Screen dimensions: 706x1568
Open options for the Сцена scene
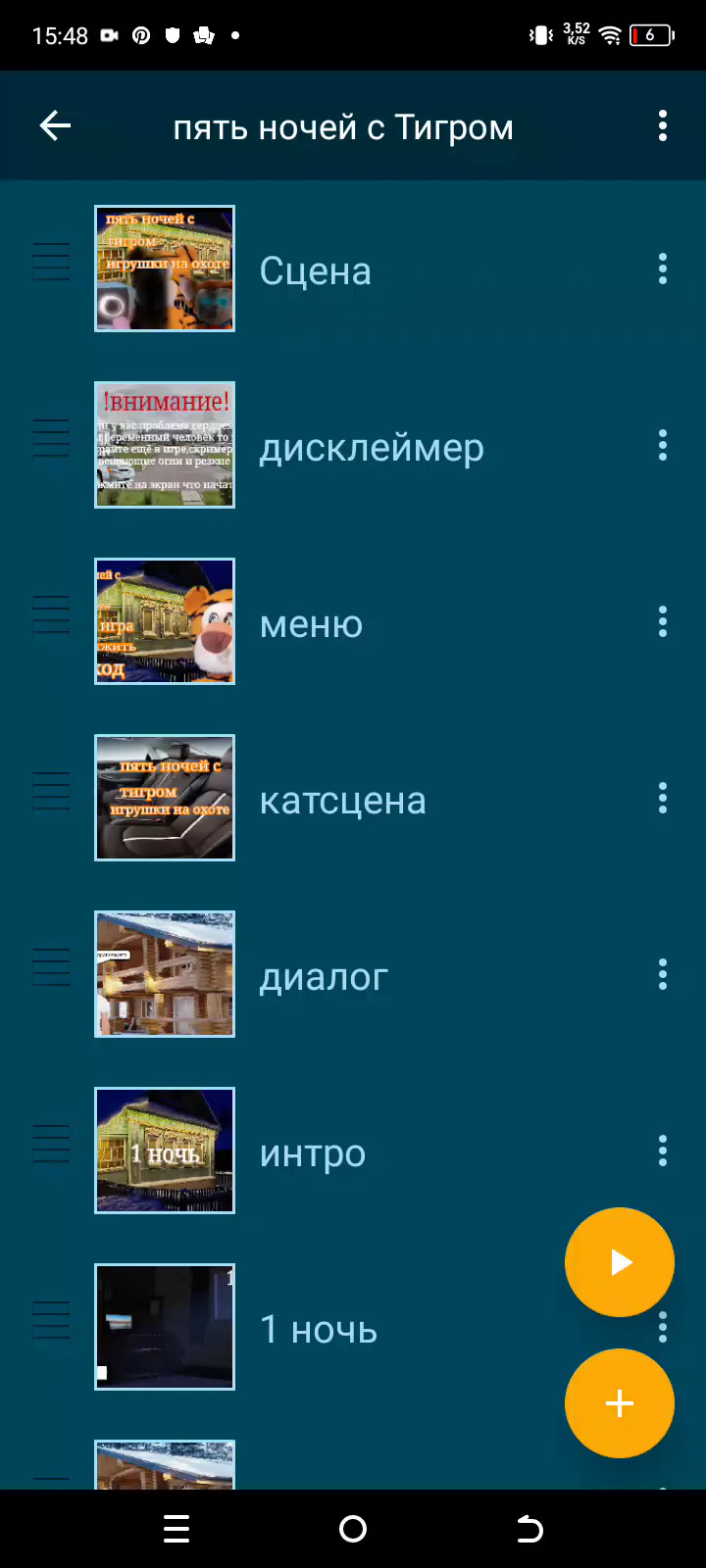(x=663, y=269)
